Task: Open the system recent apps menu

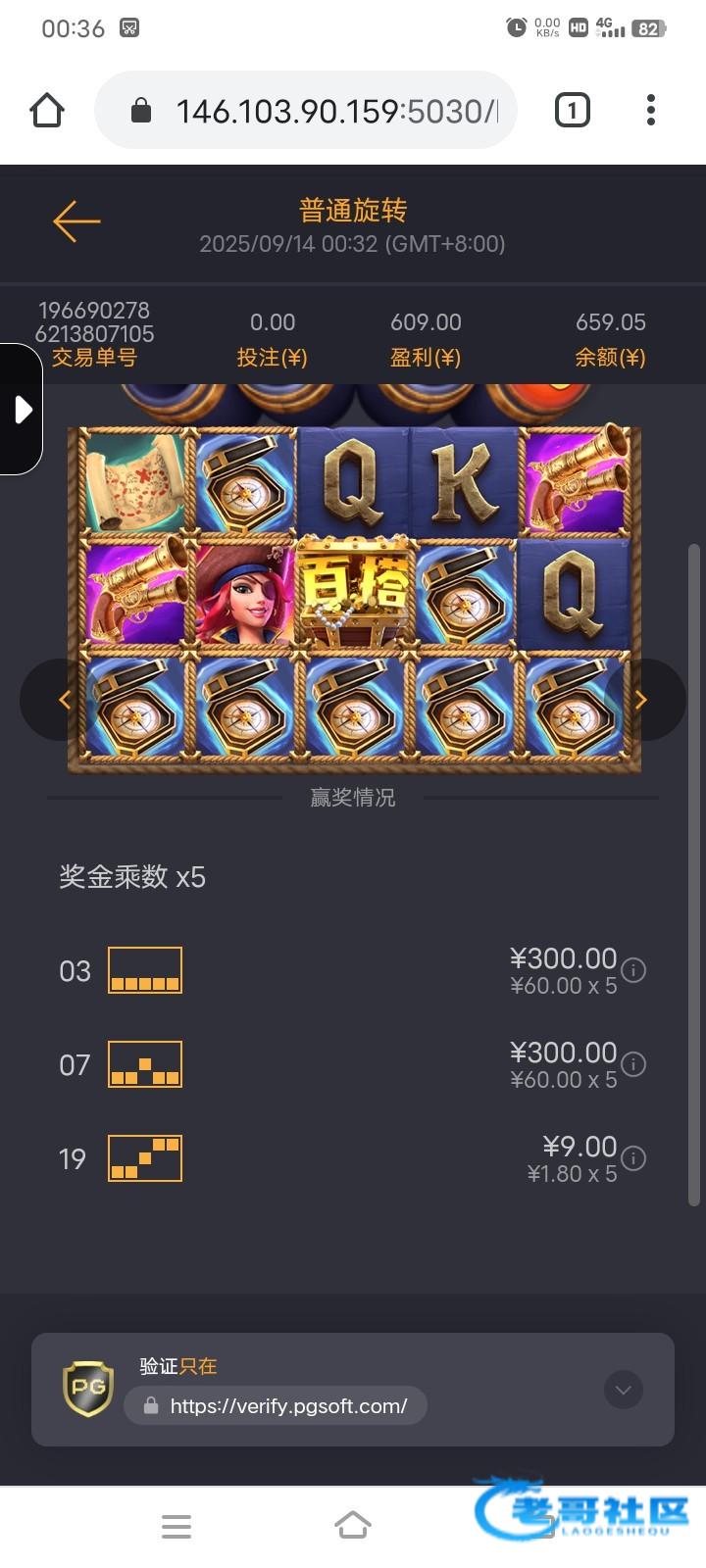Action: tap(176, 1526)
